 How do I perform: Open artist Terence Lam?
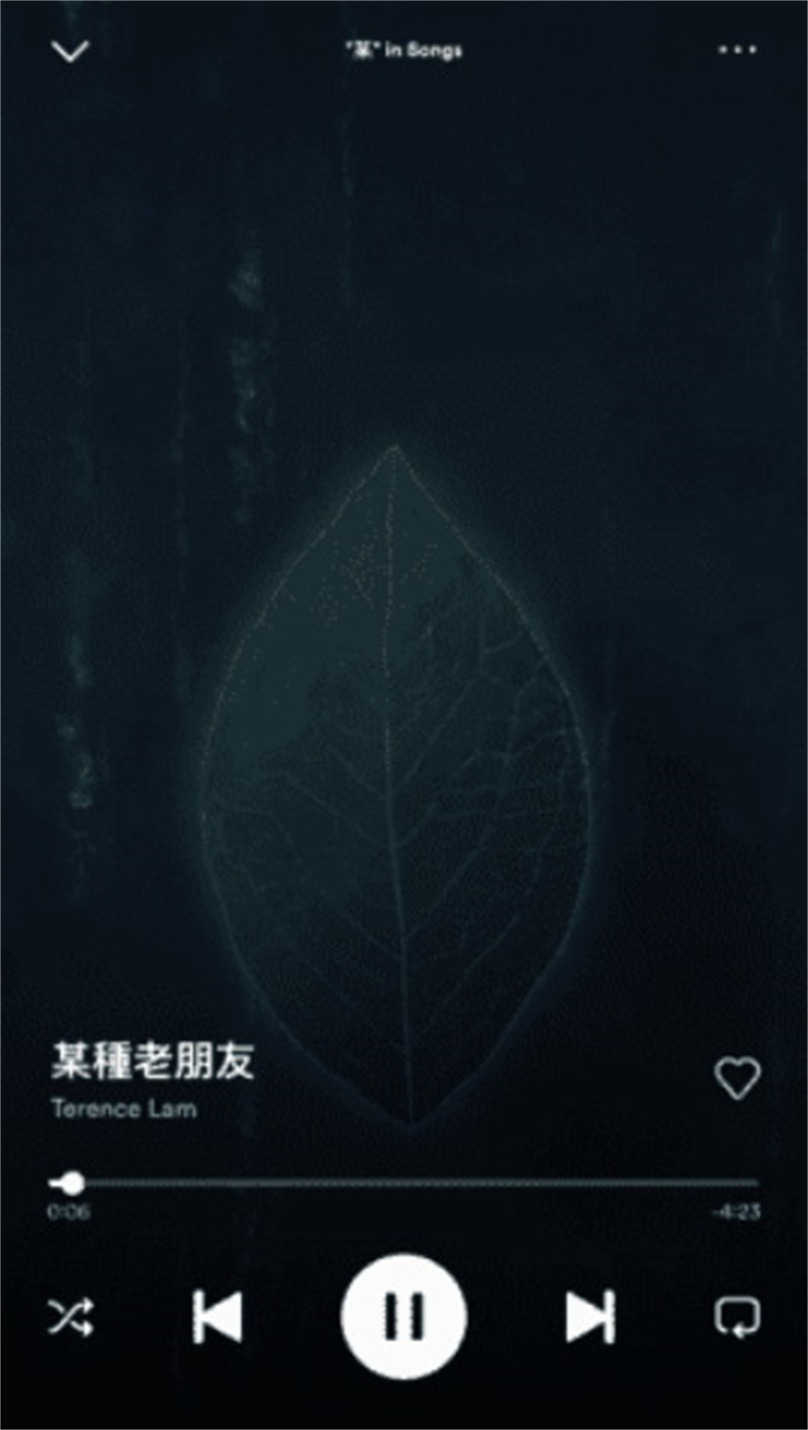click(124, 1108)
